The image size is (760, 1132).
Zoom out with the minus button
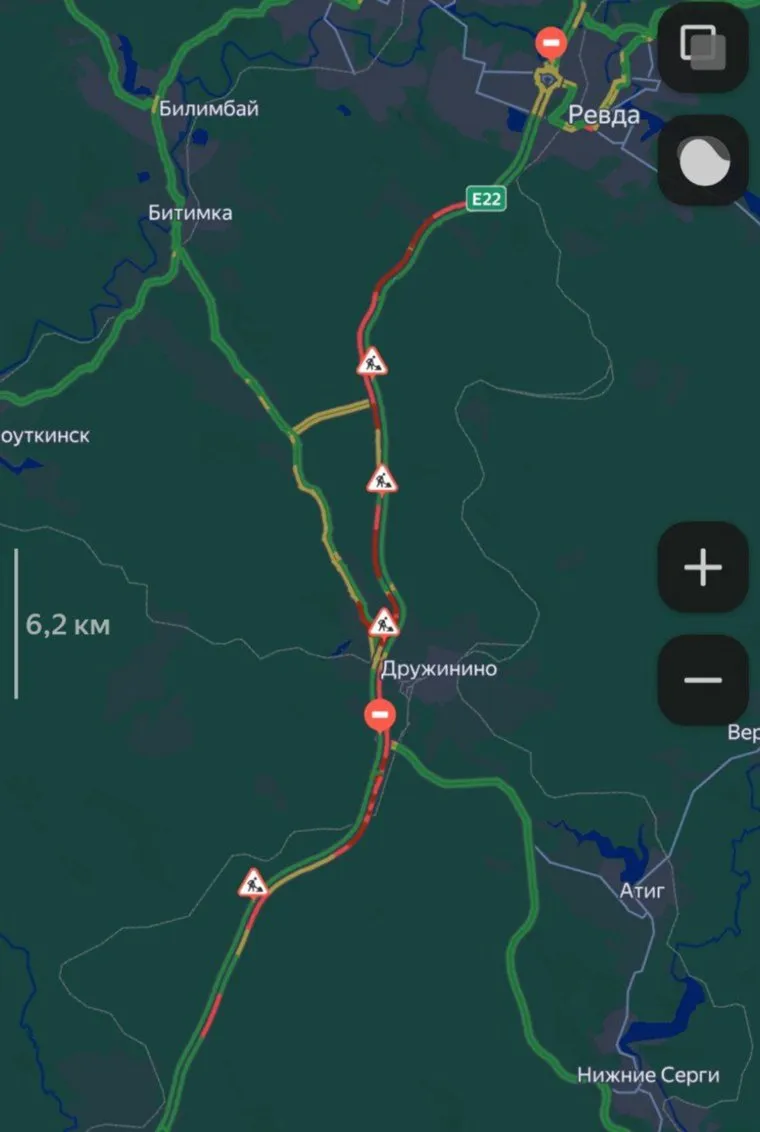pyautogui.click(x=702, y=680)
